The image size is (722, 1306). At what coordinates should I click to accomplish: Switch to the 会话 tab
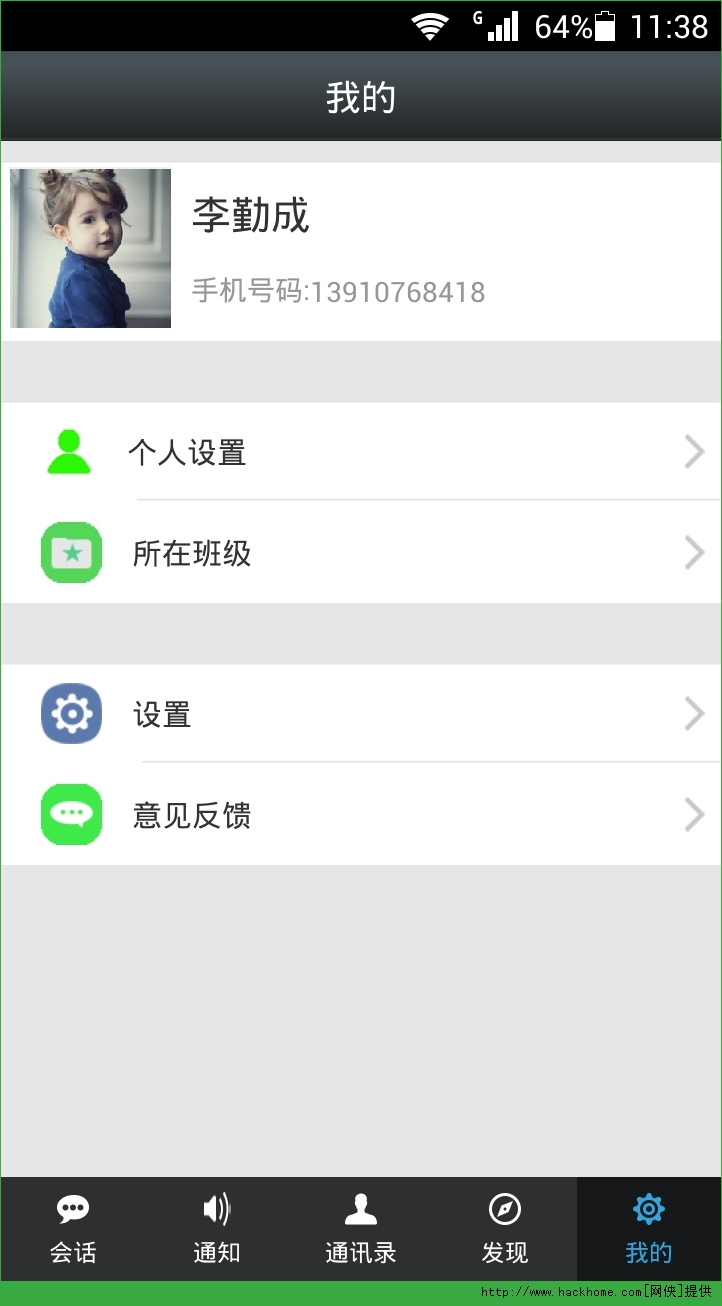tap(73, 1229)
